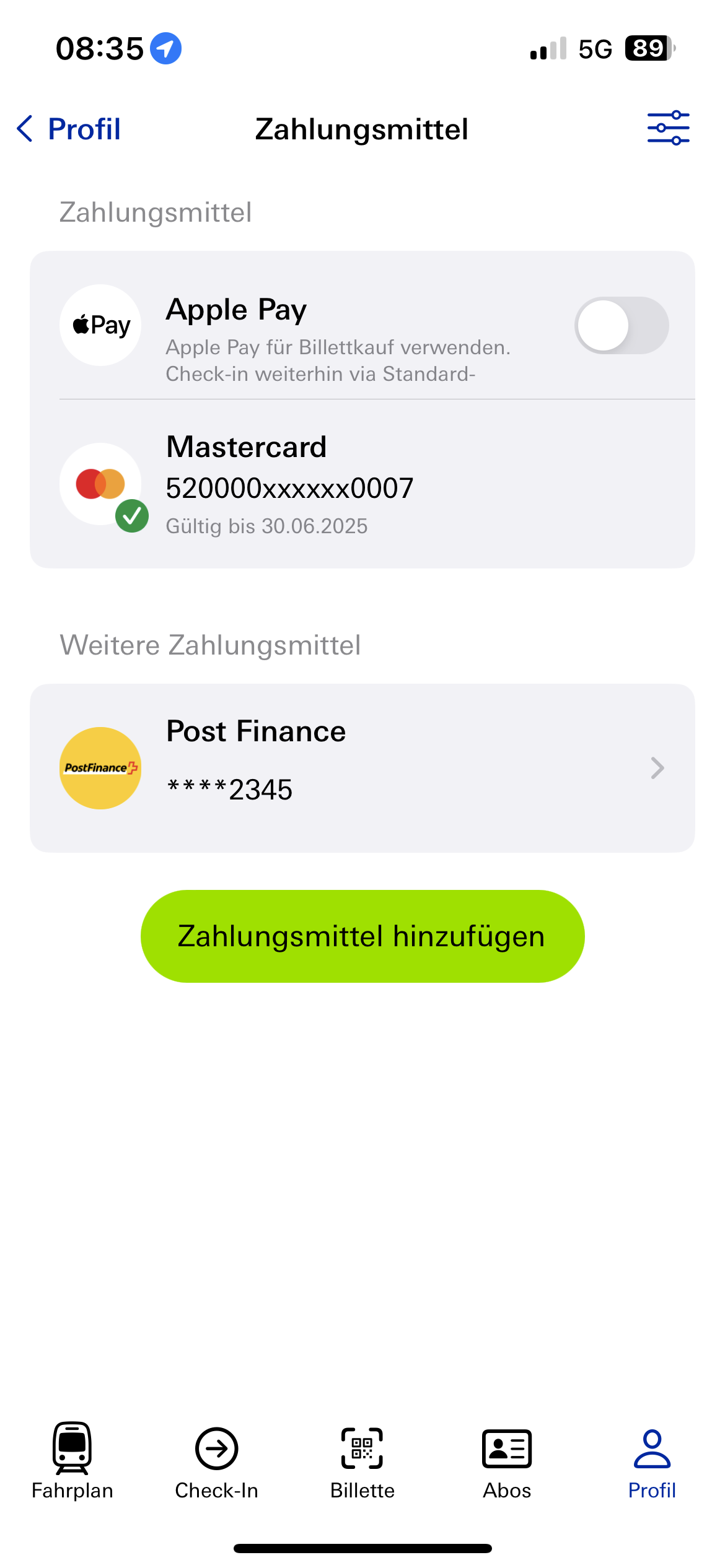Viewport: 725px width, 1568px height.
Task: Enable the Apple Pay switch
Action: (621, 326)
